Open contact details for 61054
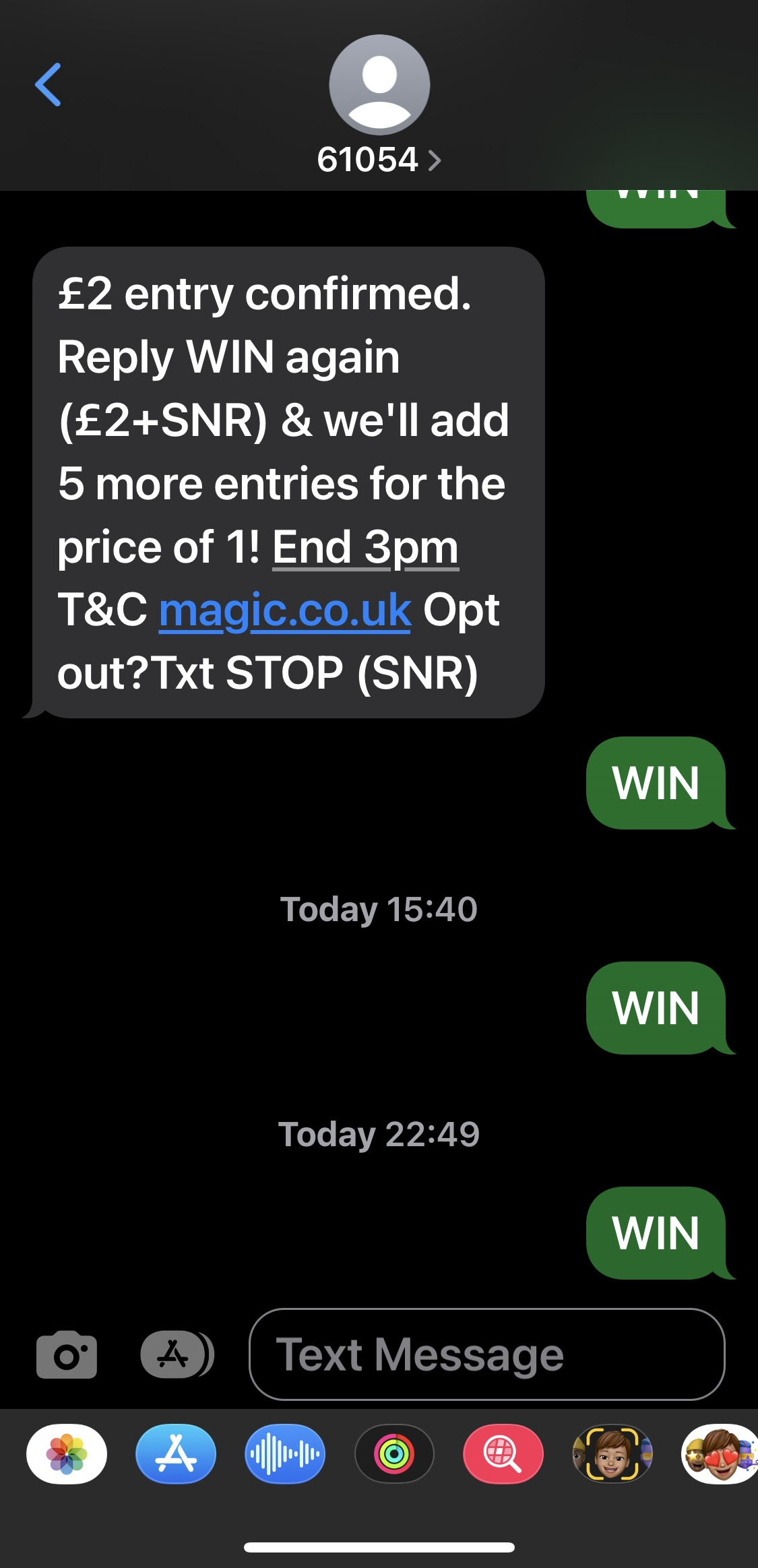This screenshot has width=758, height=1568. click(x=379, y=160)
